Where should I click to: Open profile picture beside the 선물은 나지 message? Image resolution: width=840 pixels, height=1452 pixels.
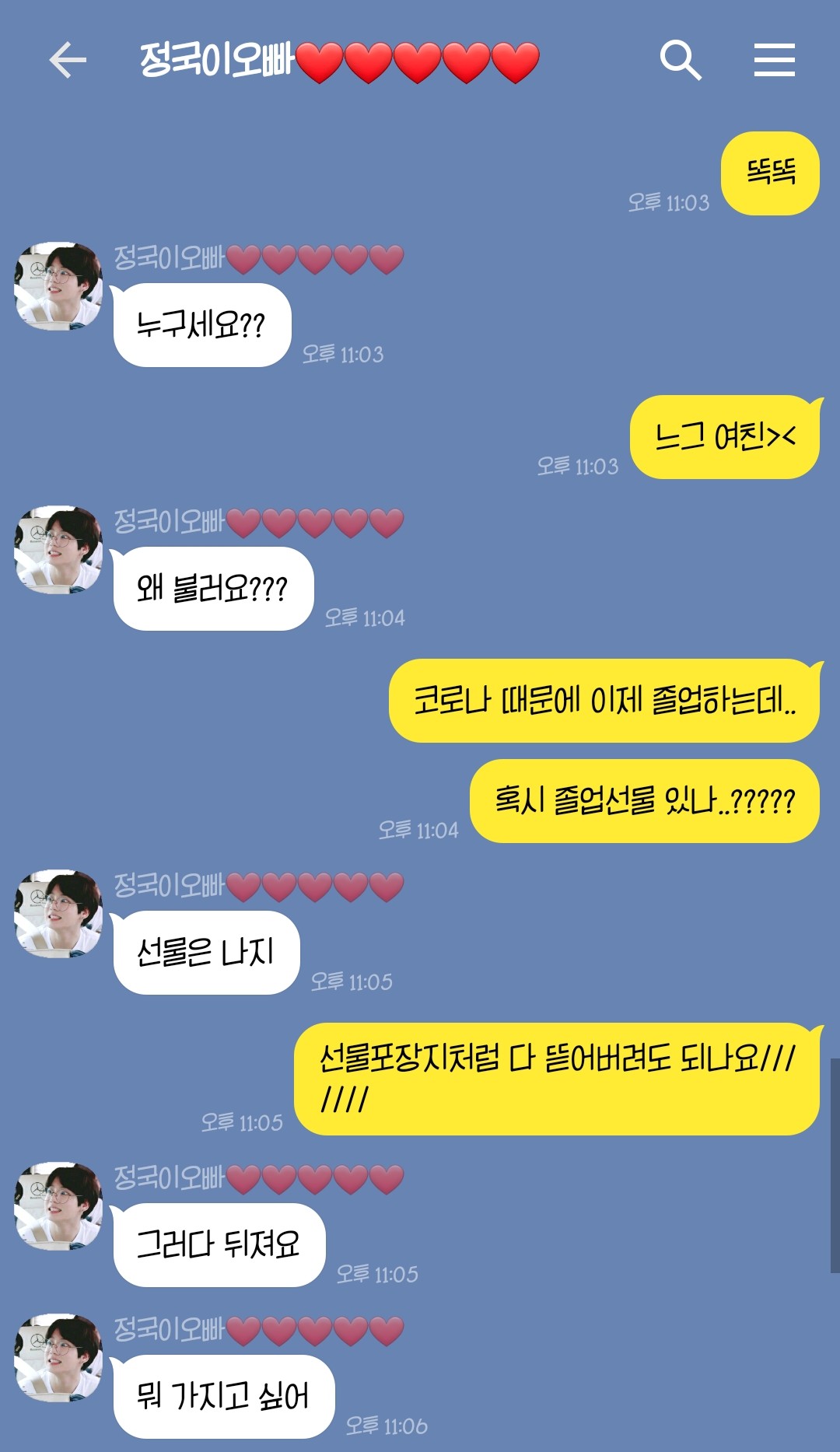pyautogui.click(x=58, y=913)
